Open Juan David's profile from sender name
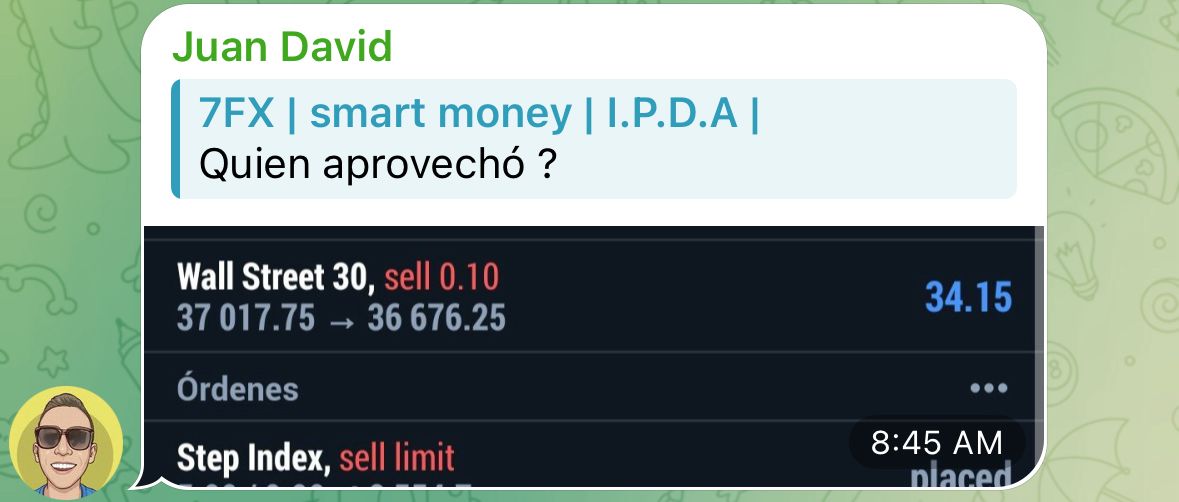The width and height of the screenshot is (1179, 502). point(281,46)
